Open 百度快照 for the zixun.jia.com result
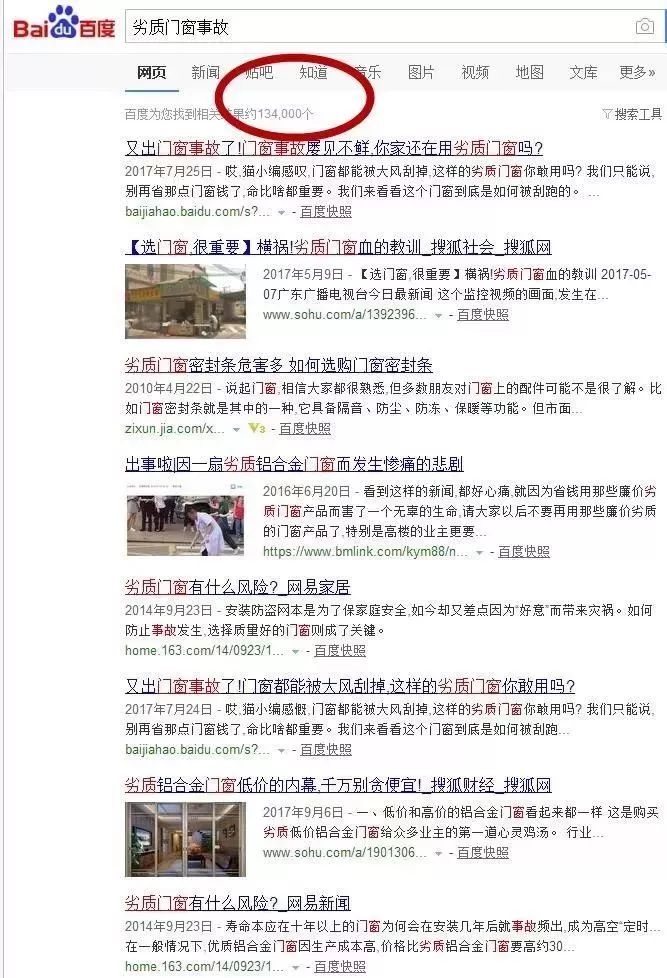This screenshot has width=667, height=978. (x=304, y=428)
